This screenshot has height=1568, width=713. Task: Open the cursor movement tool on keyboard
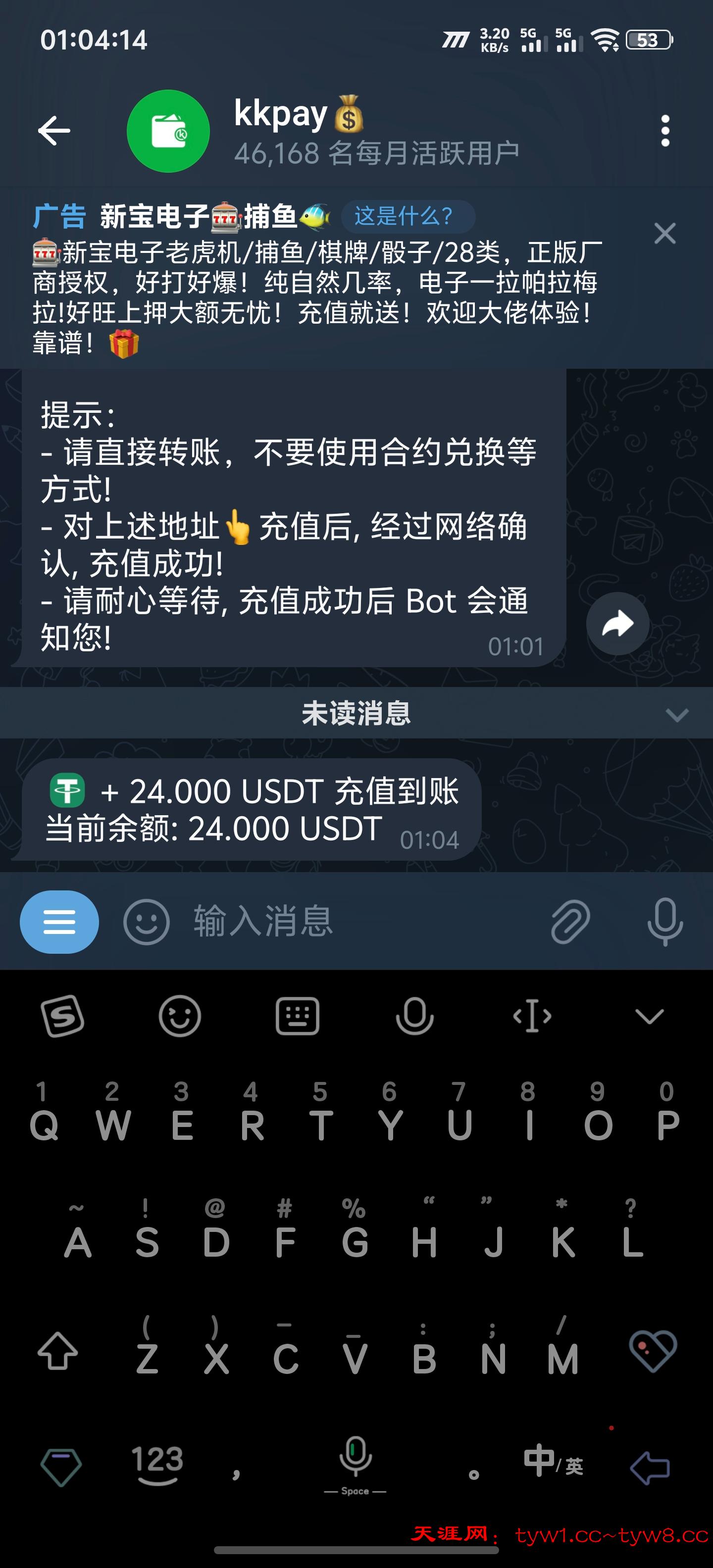coord(532,1016)
